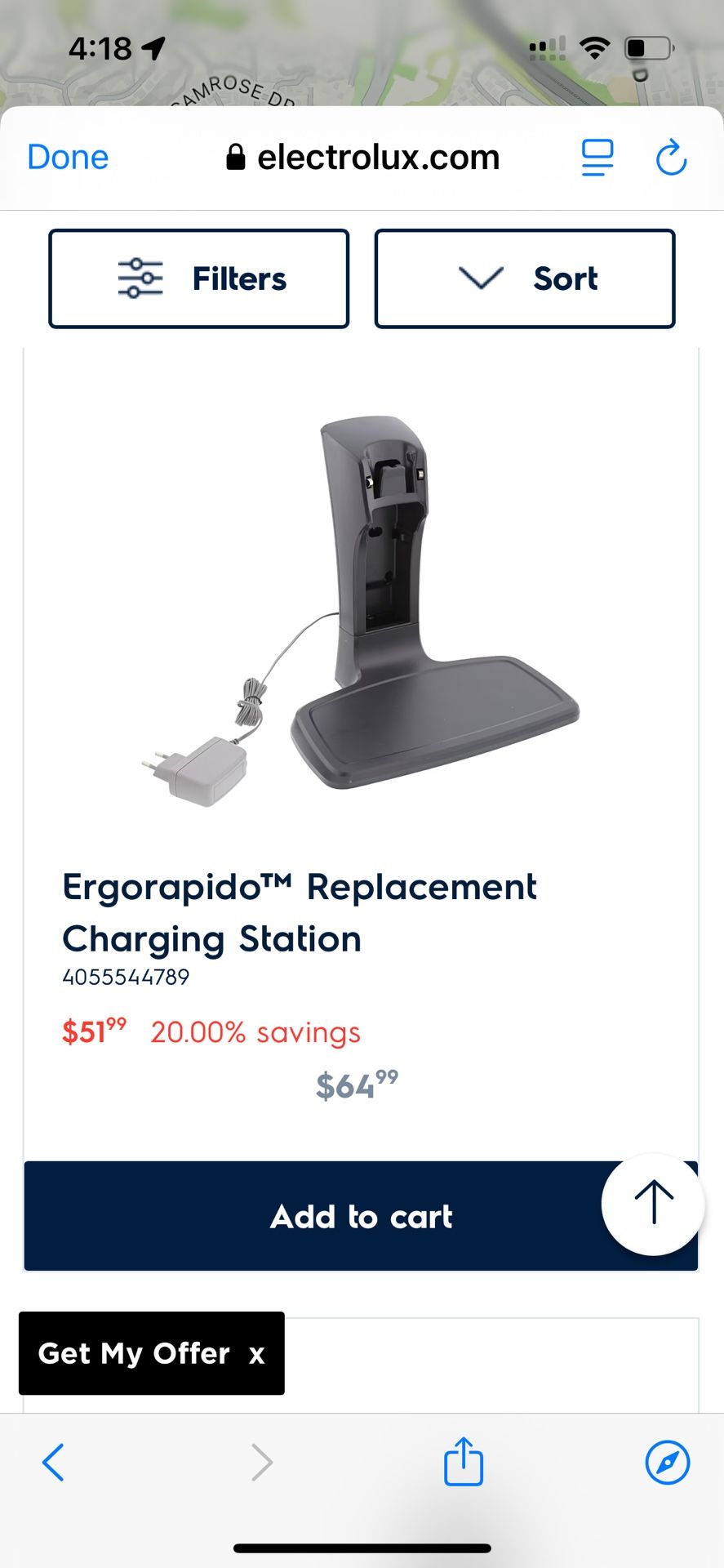724x1568 pixels.
Task: Tap Done to close the browser
Action: [x=68, y=158]
